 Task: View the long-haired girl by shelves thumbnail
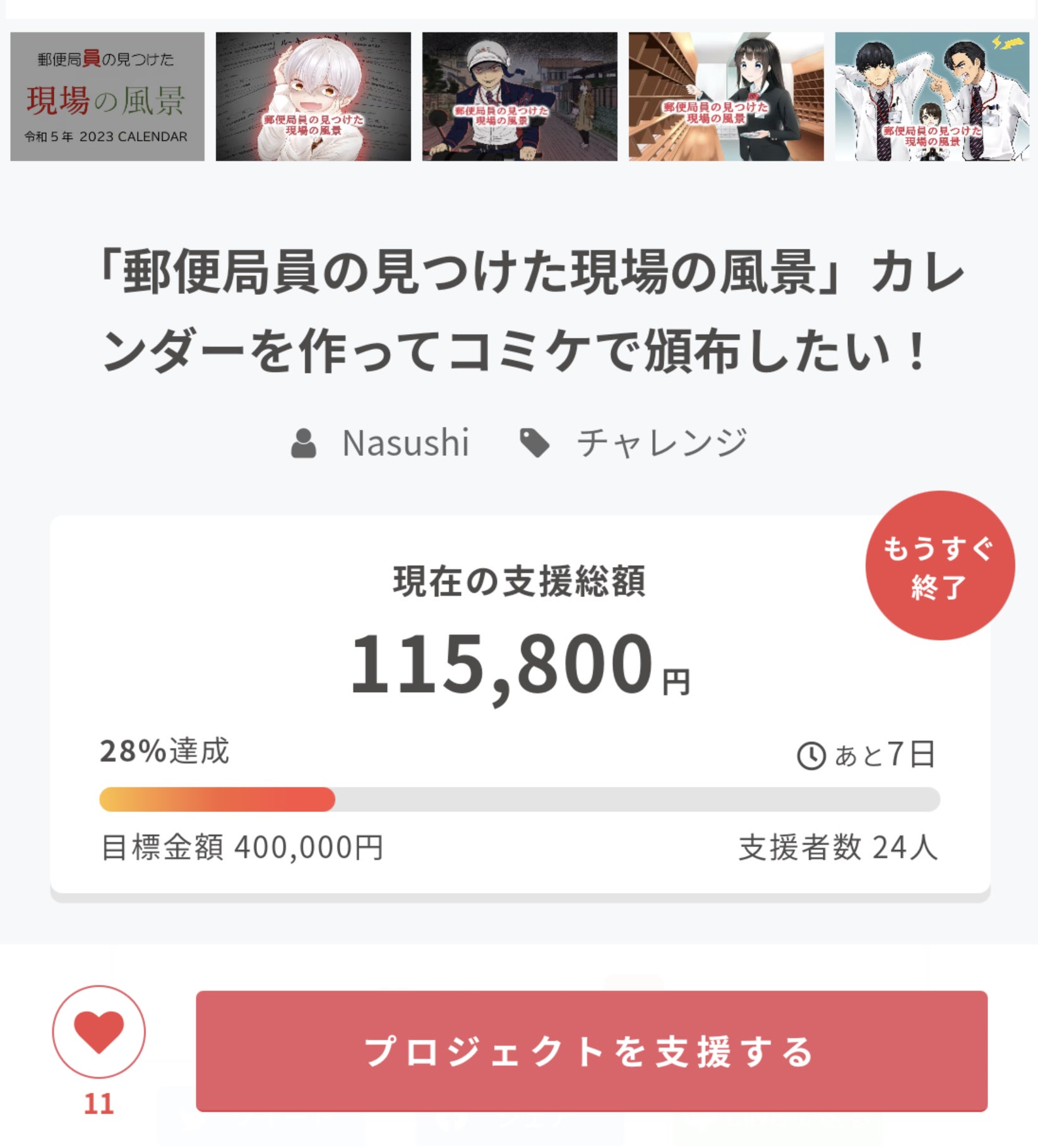[x=726, y=97]
